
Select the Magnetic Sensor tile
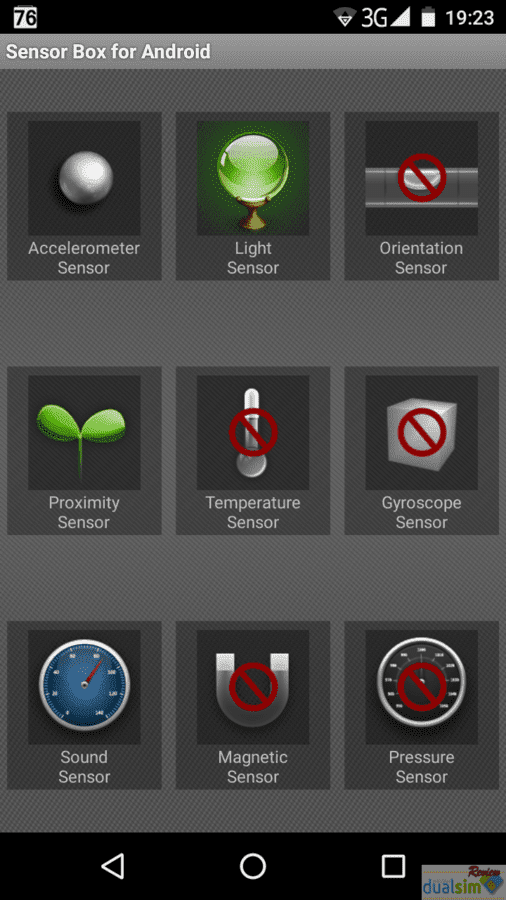tap(252, 705)
